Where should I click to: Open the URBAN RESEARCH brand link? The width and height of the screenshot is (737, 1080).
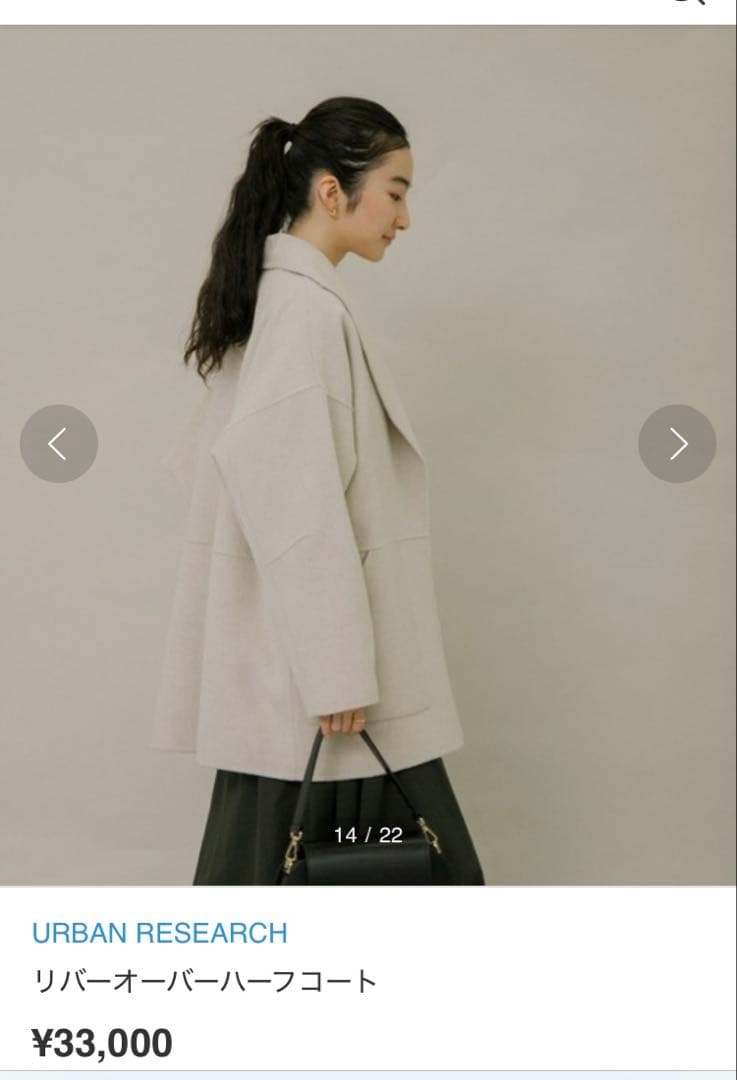159,933
